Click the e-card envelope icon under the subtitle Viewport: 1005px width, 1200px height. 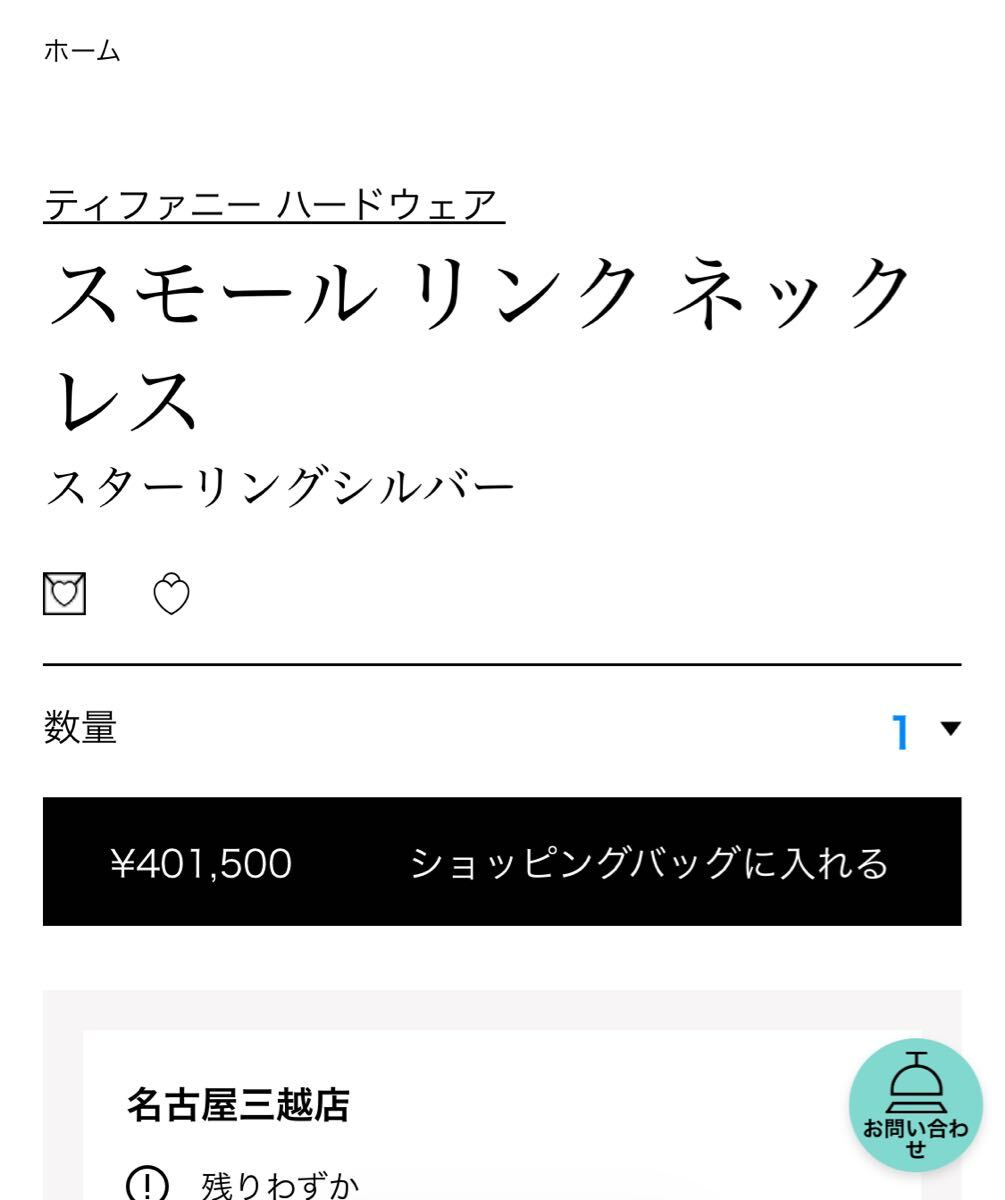pos(66,594)
